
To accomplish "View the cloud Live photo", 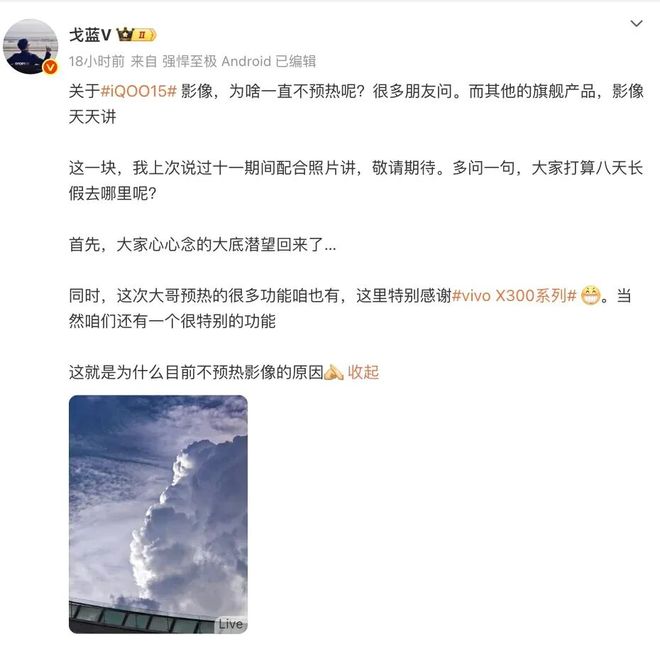I will pyautogui.click(x=158, y=513).
